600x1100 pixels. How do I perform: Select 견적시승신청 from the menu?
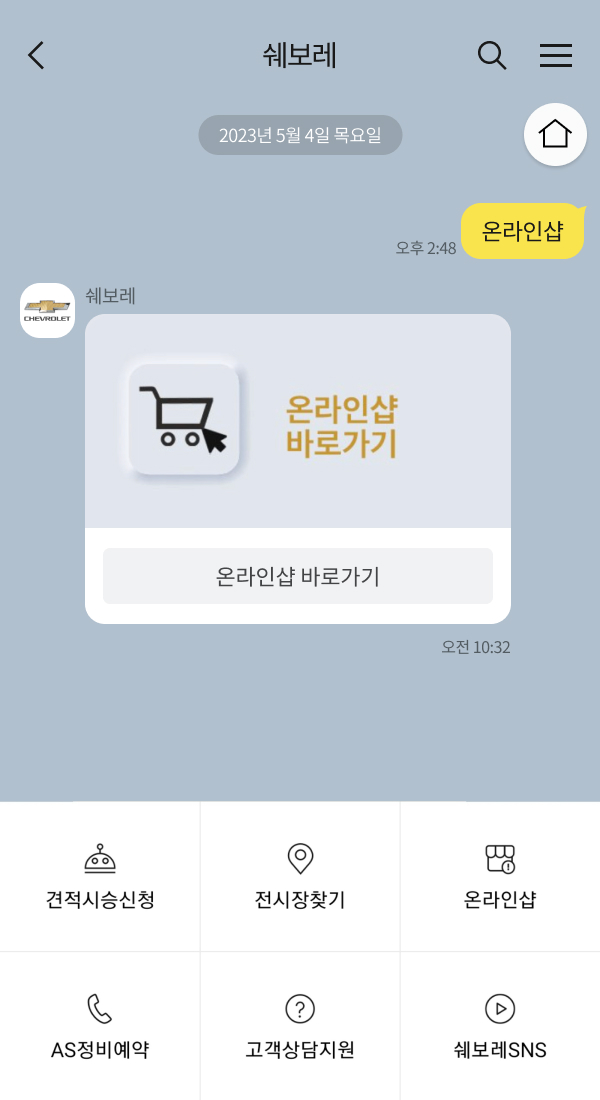coord(100,877)
